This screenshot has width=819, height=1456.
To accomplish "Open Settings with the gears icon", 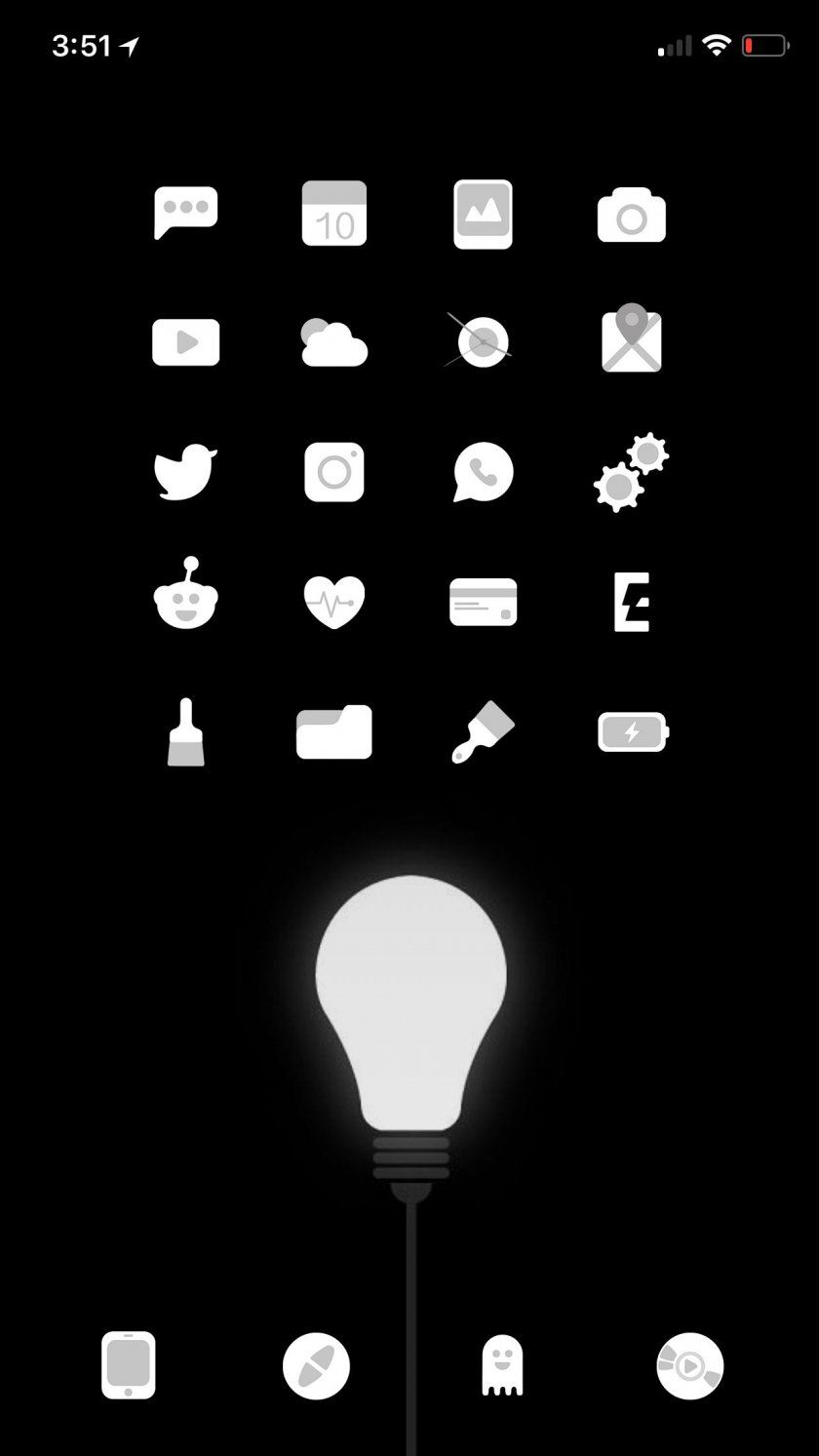I will pos(632,472).
